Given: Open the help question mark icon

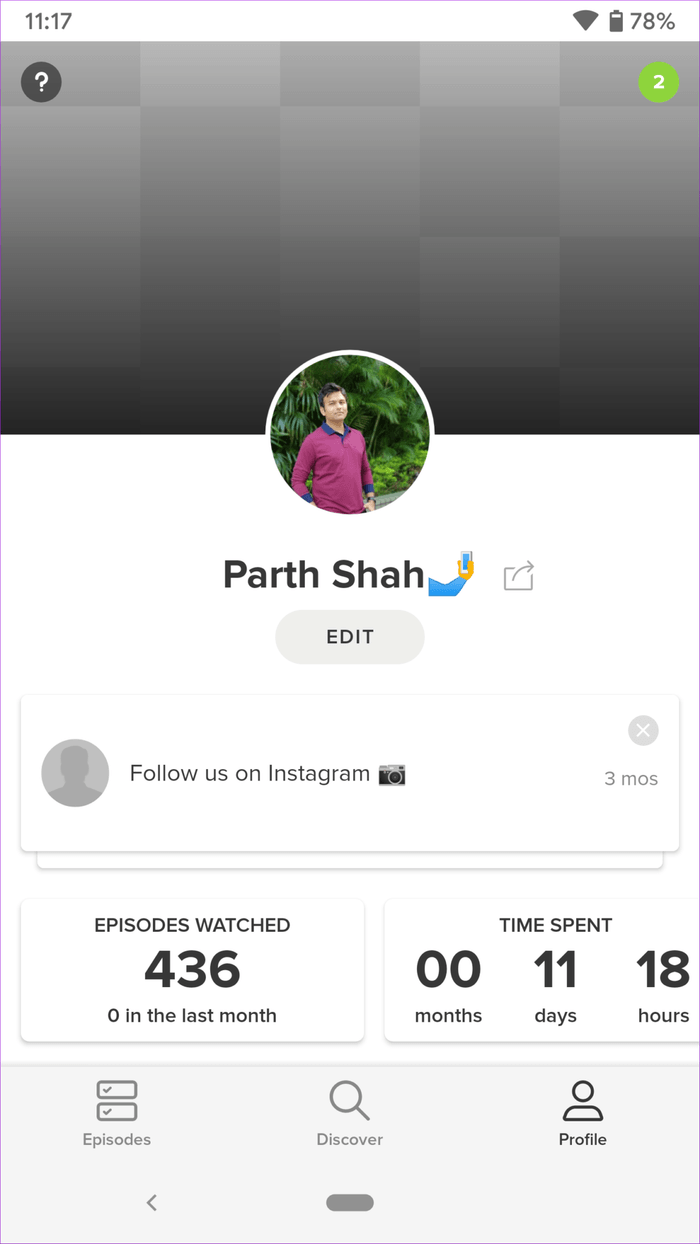Looking at the screenshot, I should pos(41,82).
